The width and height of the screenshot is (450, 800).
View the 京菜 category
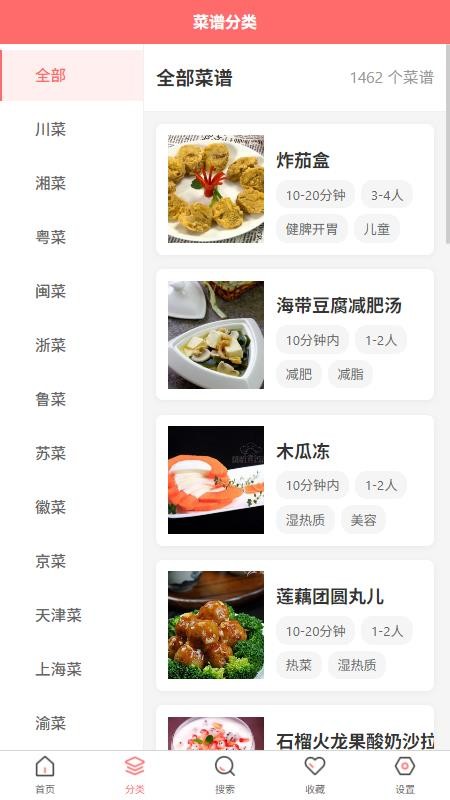(71, 562)
